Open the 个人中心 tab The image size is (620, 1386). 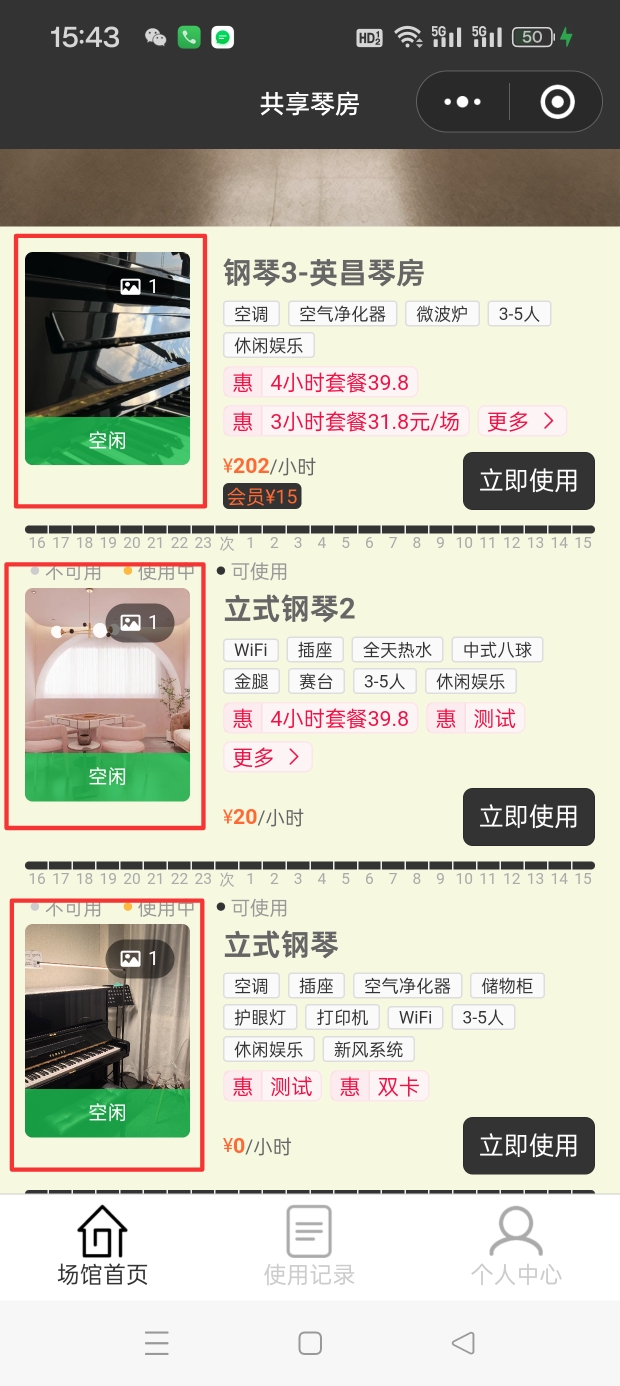click(x=516, y=1245)
